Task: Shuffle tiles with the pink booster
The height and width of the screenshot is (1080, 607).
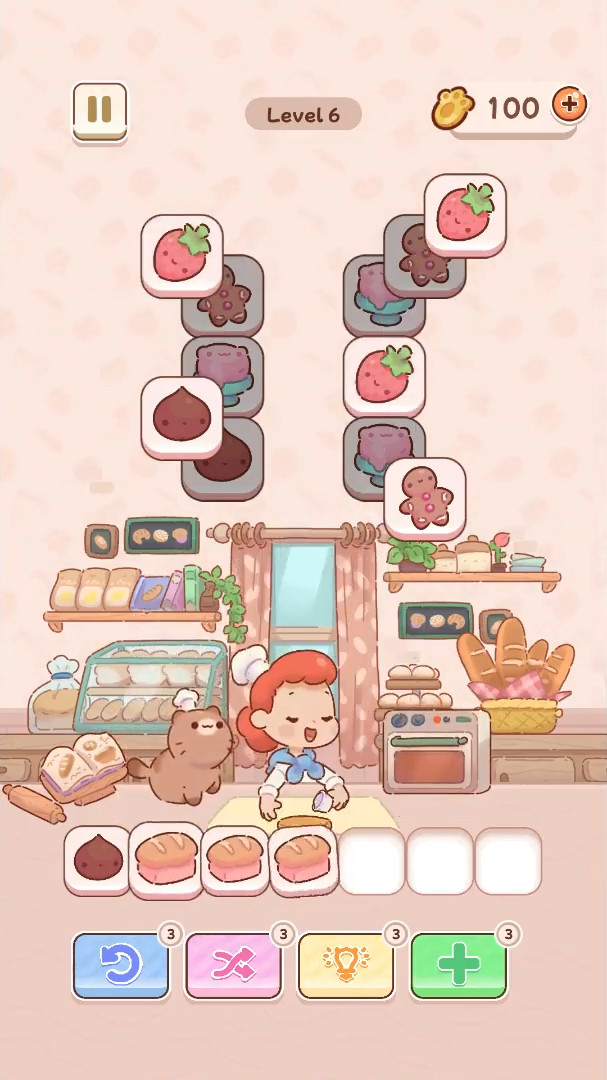Action: click(233, 964)
